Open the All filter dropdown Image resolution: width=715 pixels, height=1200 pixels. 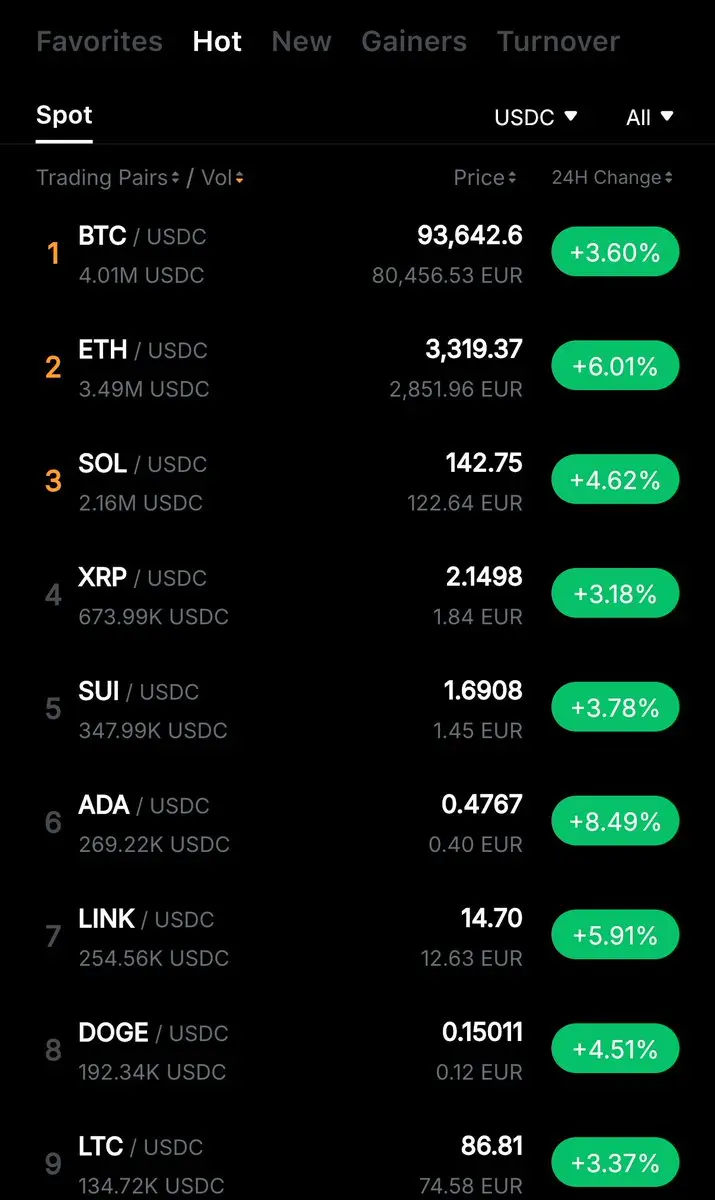pos(649,117)
